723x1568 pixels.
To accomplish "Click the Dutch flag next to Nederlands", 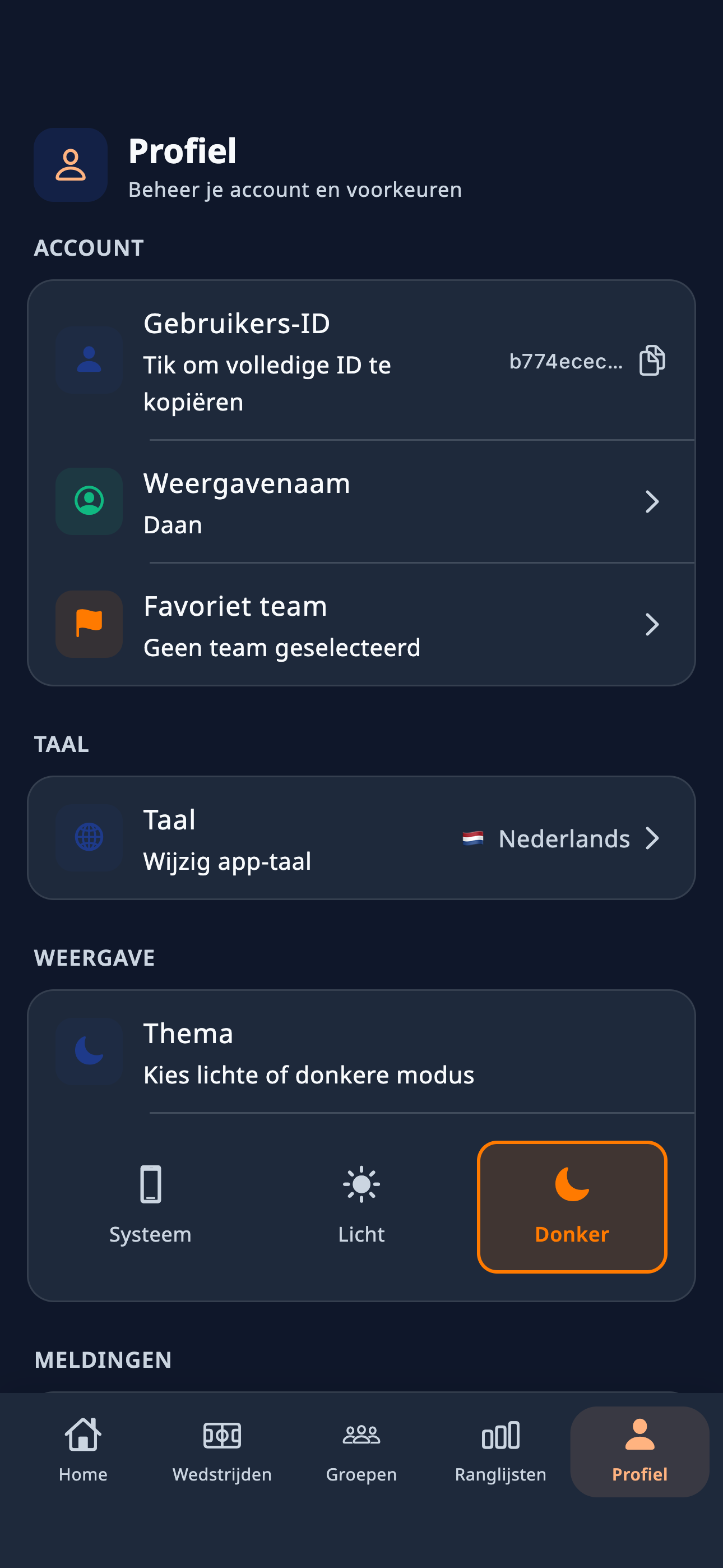I will pyautogui.click(x=474, y=838).
